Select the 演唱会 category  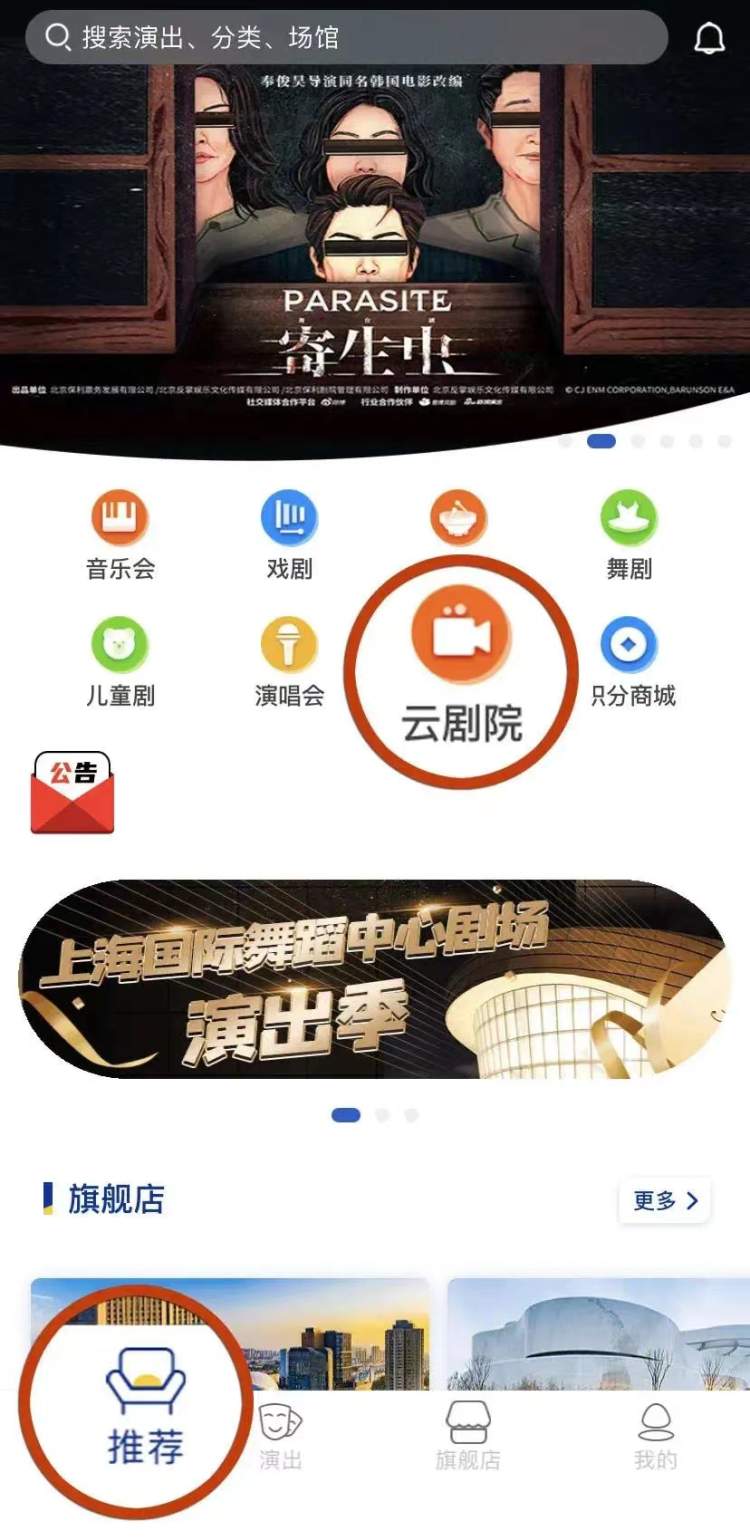289,662
